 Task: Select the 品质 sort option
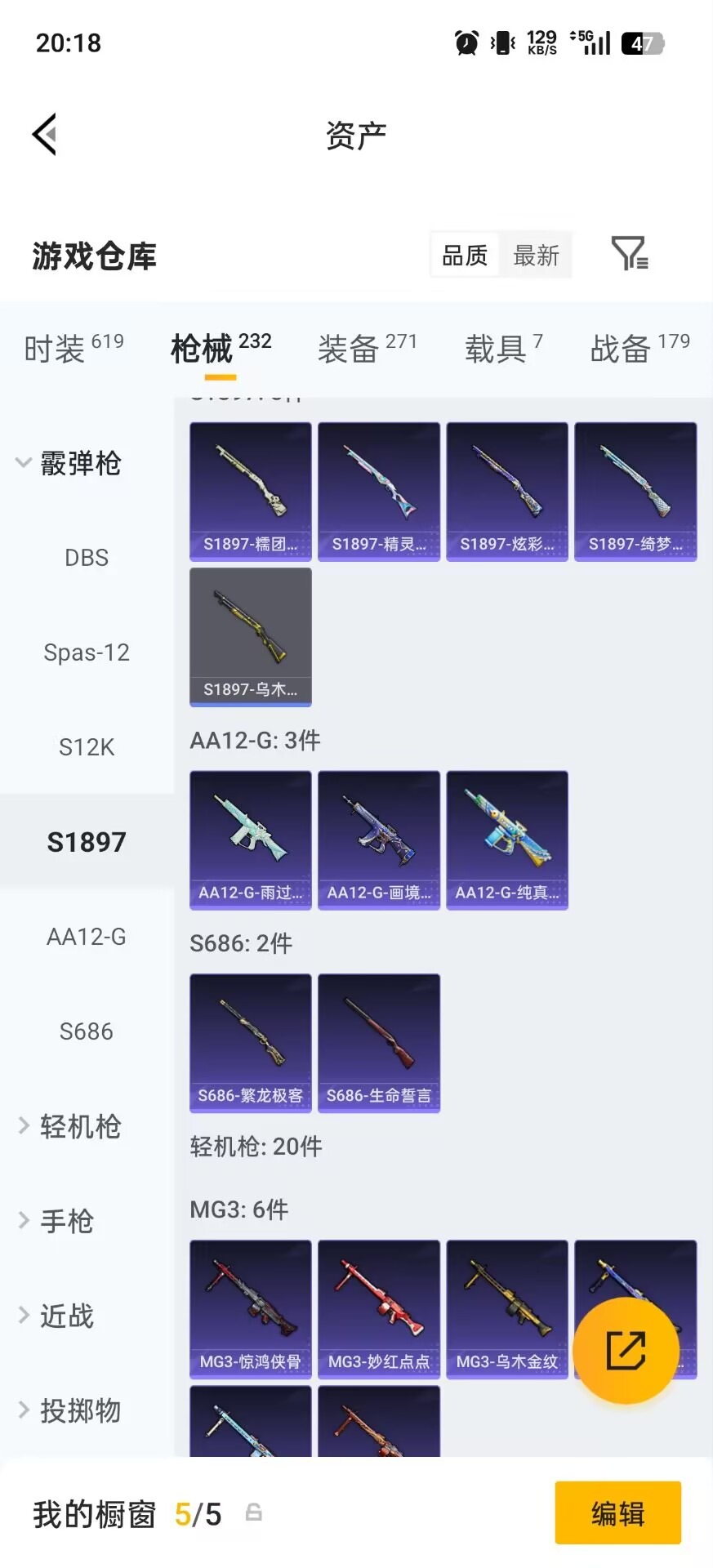click(x=464, y=255)
